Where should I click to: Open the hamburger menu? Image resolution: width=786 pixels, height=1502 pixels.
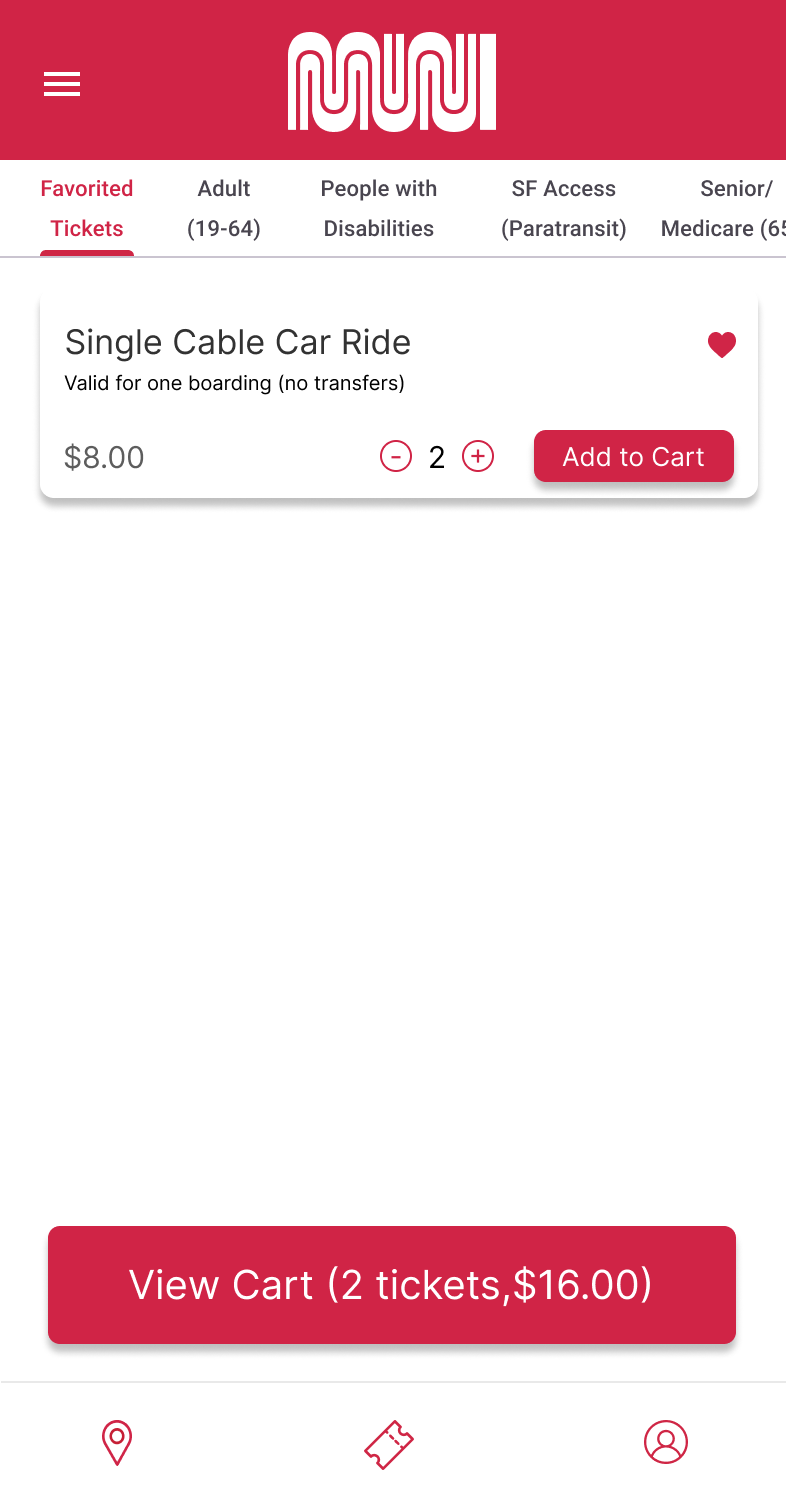62,85
